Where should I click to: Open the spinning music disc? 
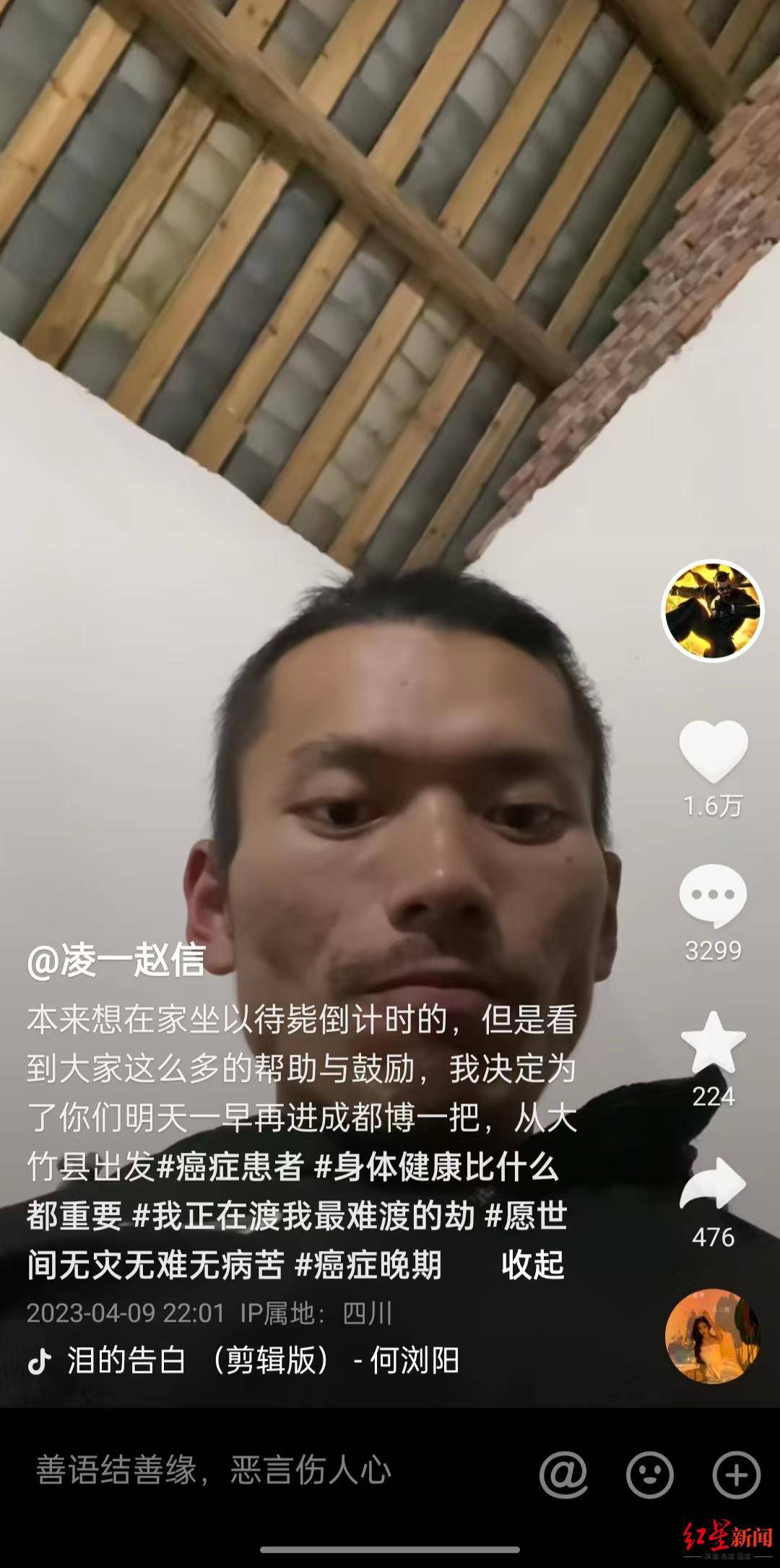(712, 1336)
